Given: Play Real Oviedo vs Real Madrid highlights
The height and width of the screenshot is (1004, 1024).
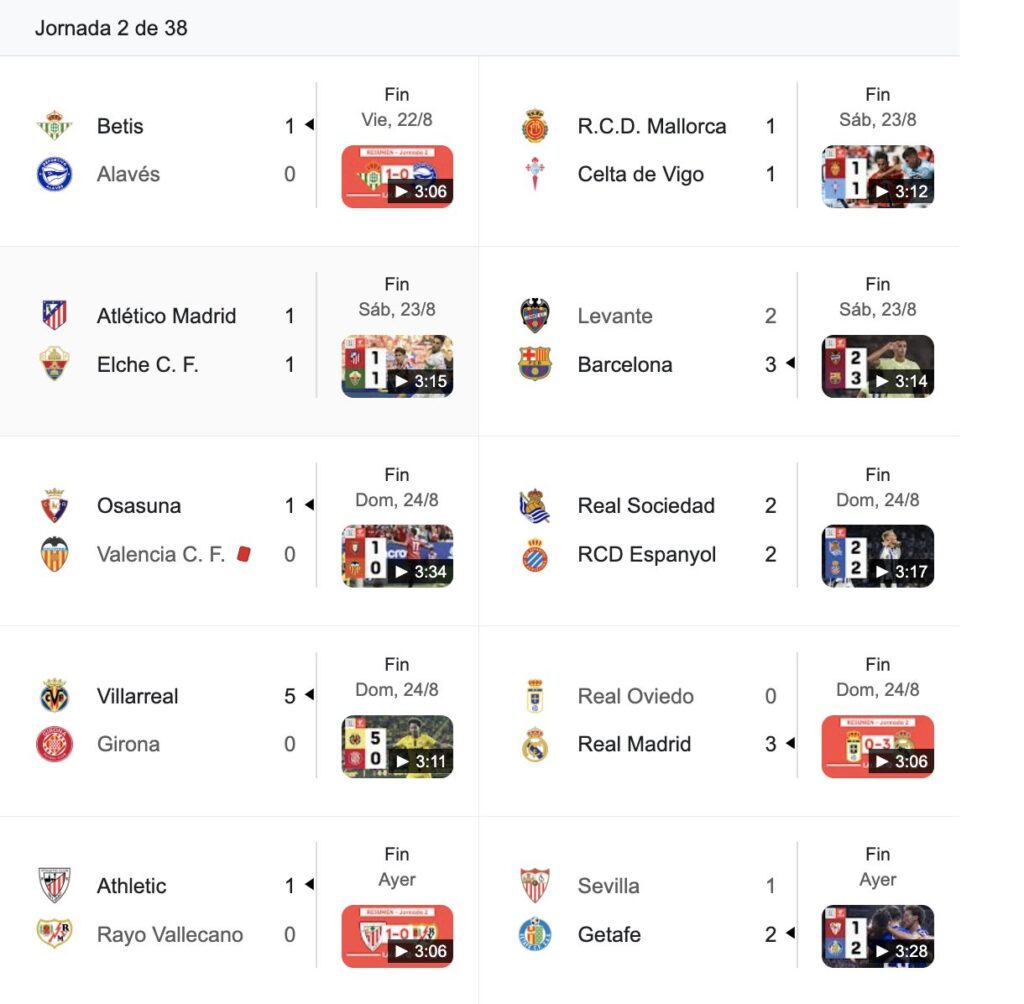Looking at the screenshot, I should coord(877,746).
